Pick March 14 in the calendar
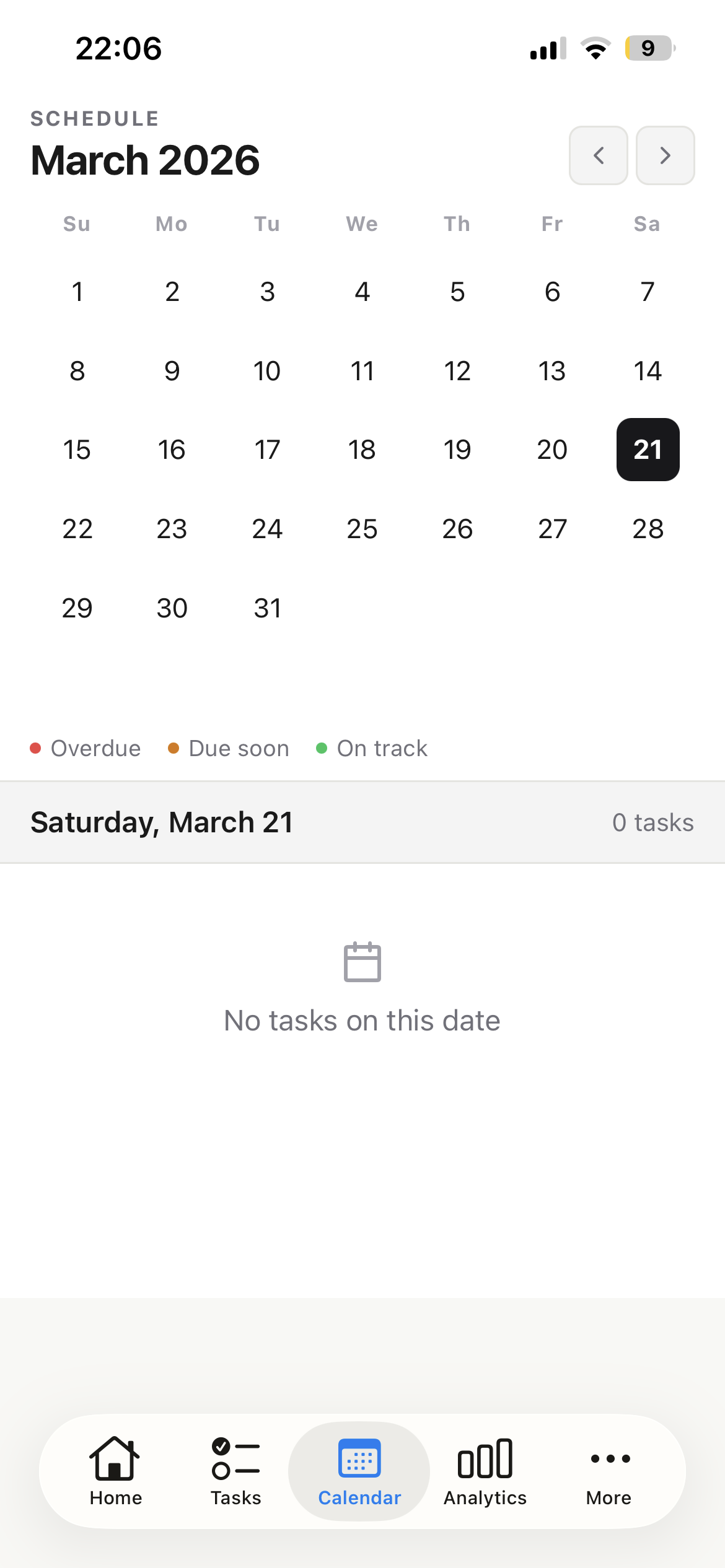The image size is (725, 1568). (x=648, y=371)
